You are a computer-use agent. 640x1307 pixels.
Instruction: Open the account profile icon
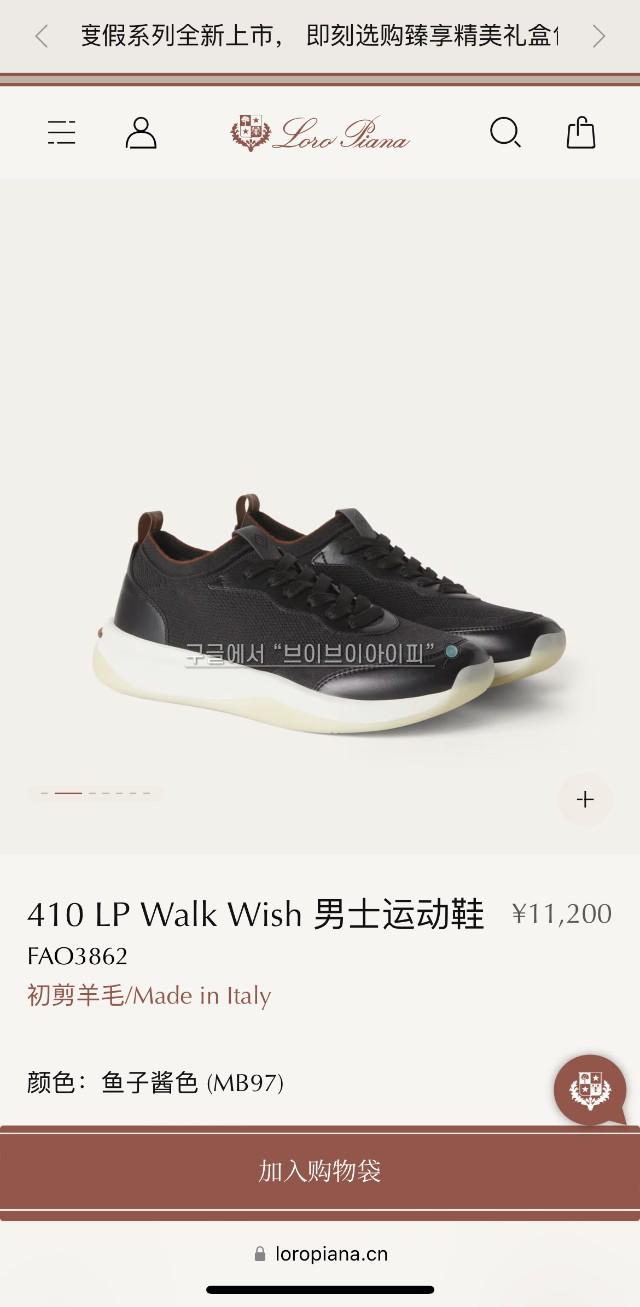coord(141,132)
